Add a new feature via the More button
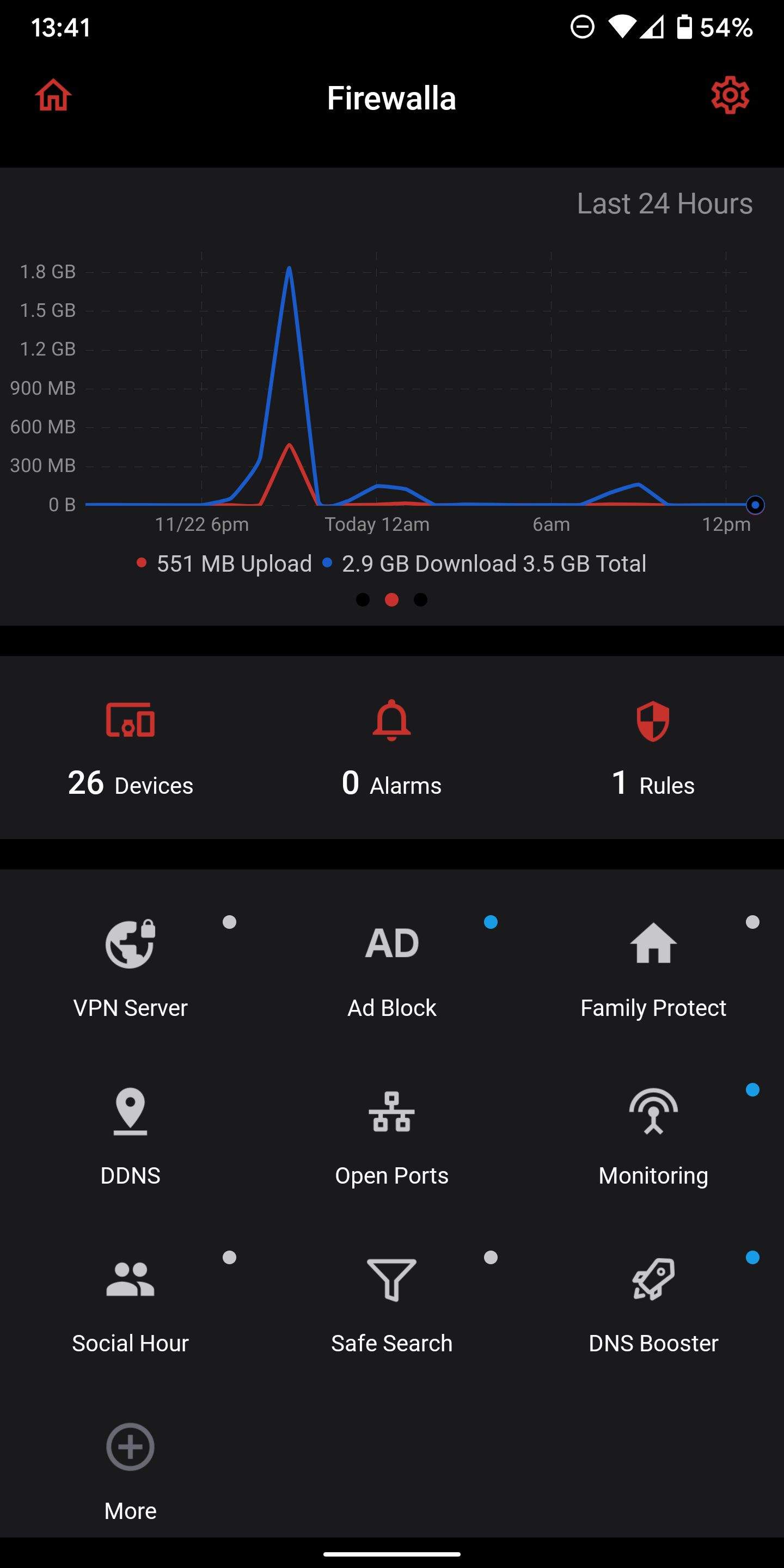 point(130,1467)
